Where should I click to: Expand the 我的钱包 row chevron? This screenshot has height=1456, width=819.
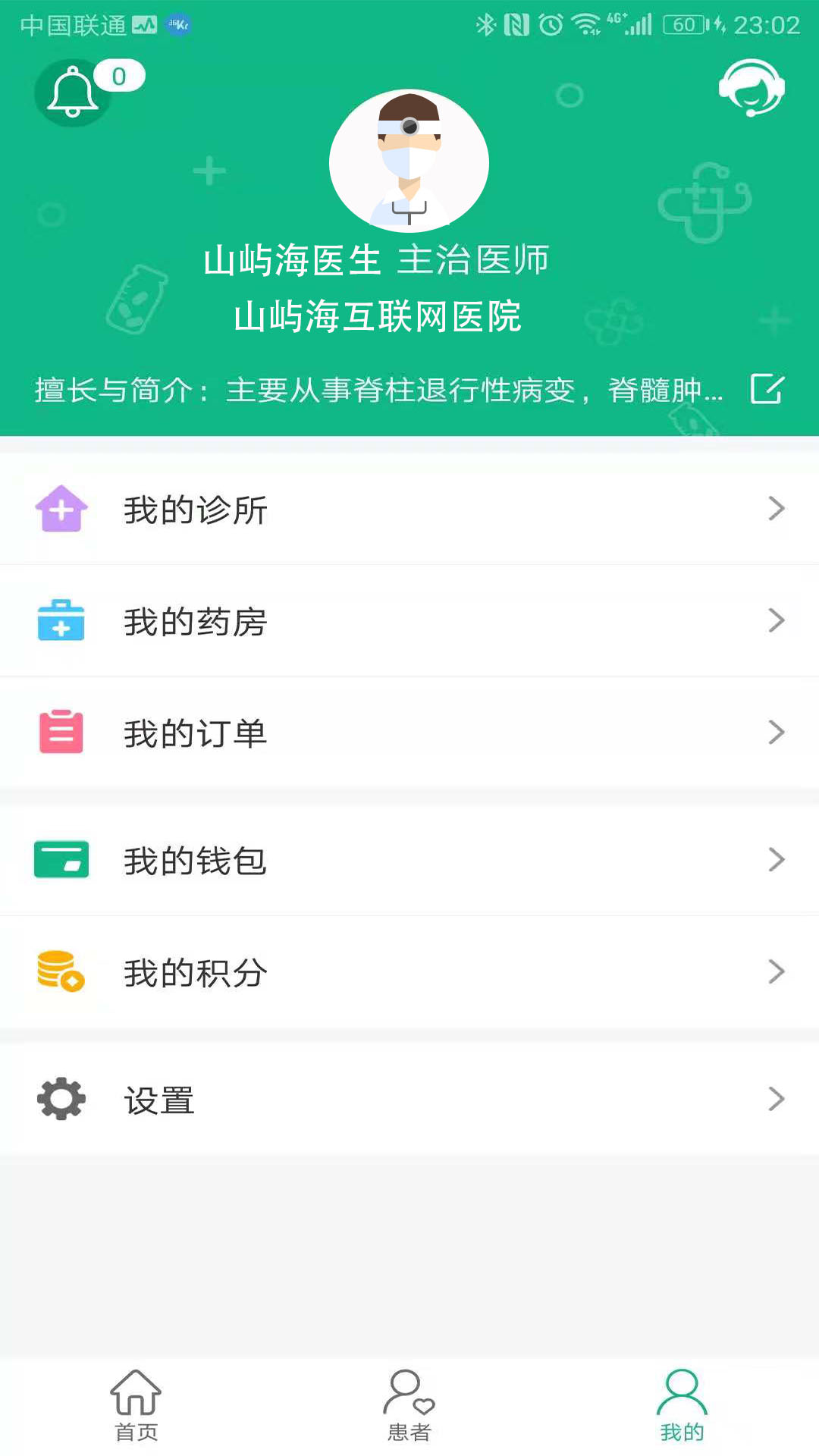[x=776, y=858]
